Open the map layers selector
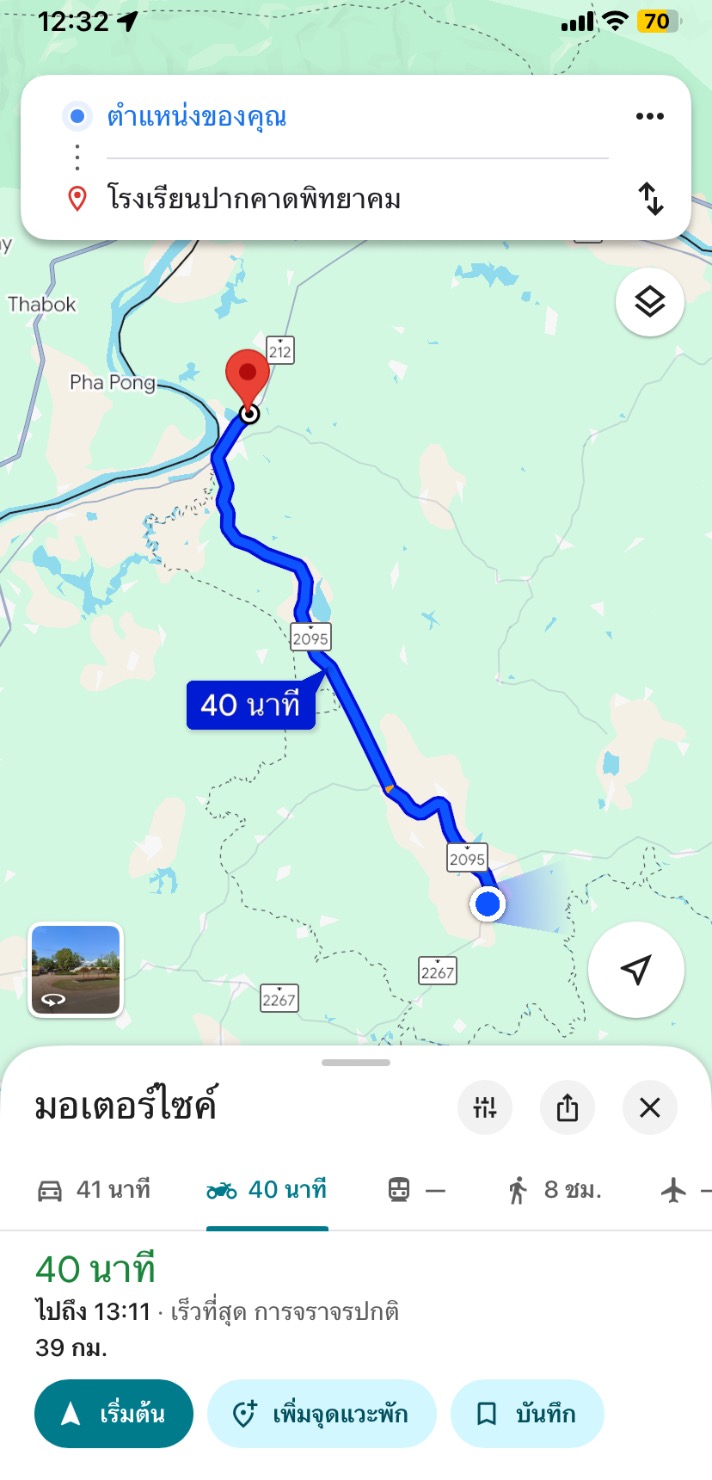The image size is (712, 1480). click(650, 301)
